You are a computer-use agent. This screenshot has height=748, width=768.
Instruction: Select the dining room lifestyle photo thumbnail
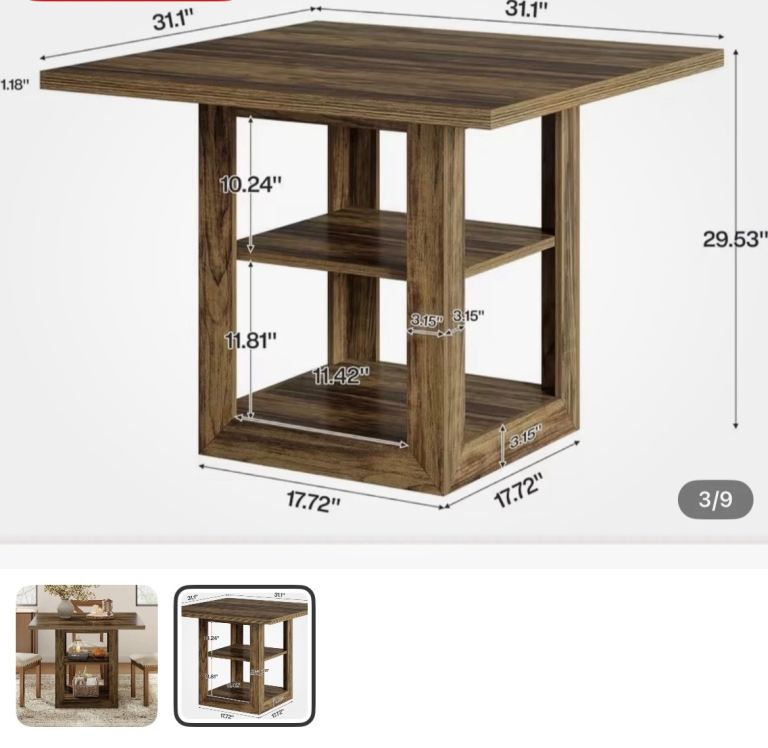(86, 655)
